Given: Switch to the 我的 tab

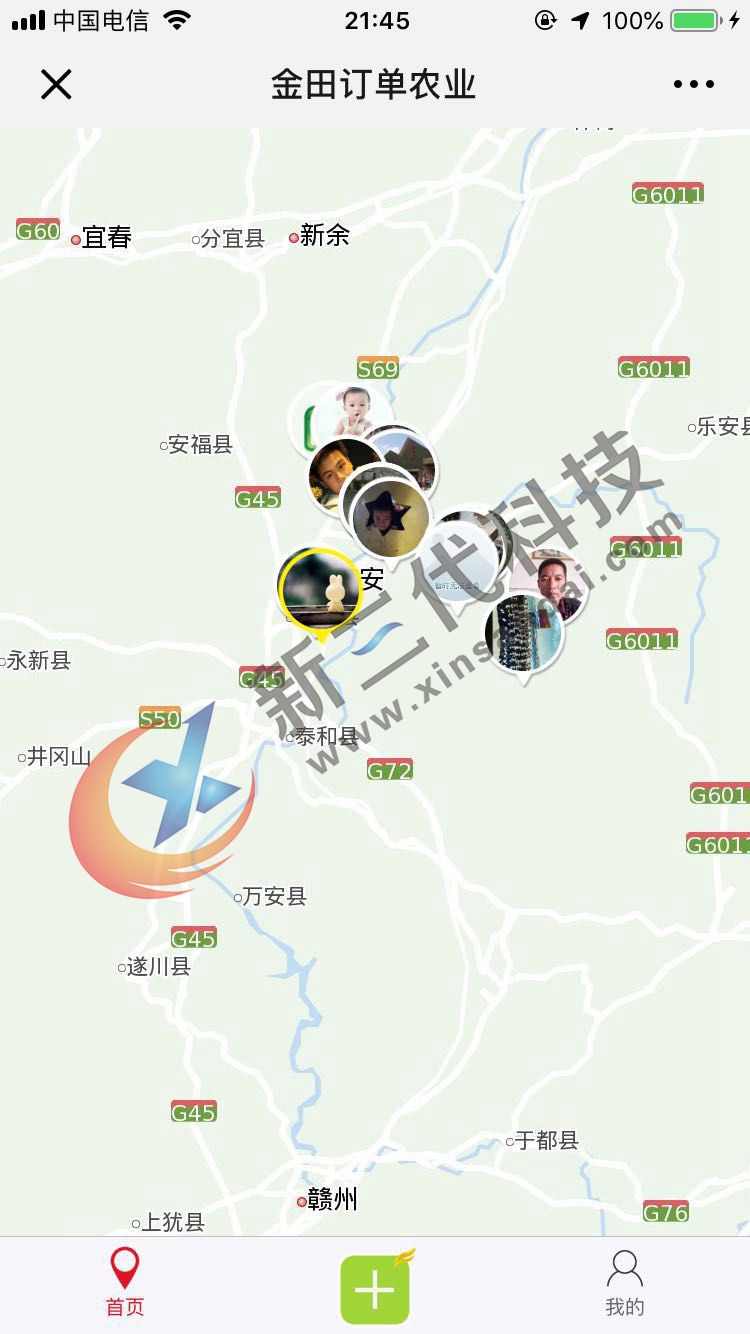Looking at the screenshot, I should tap(625, 1283).
